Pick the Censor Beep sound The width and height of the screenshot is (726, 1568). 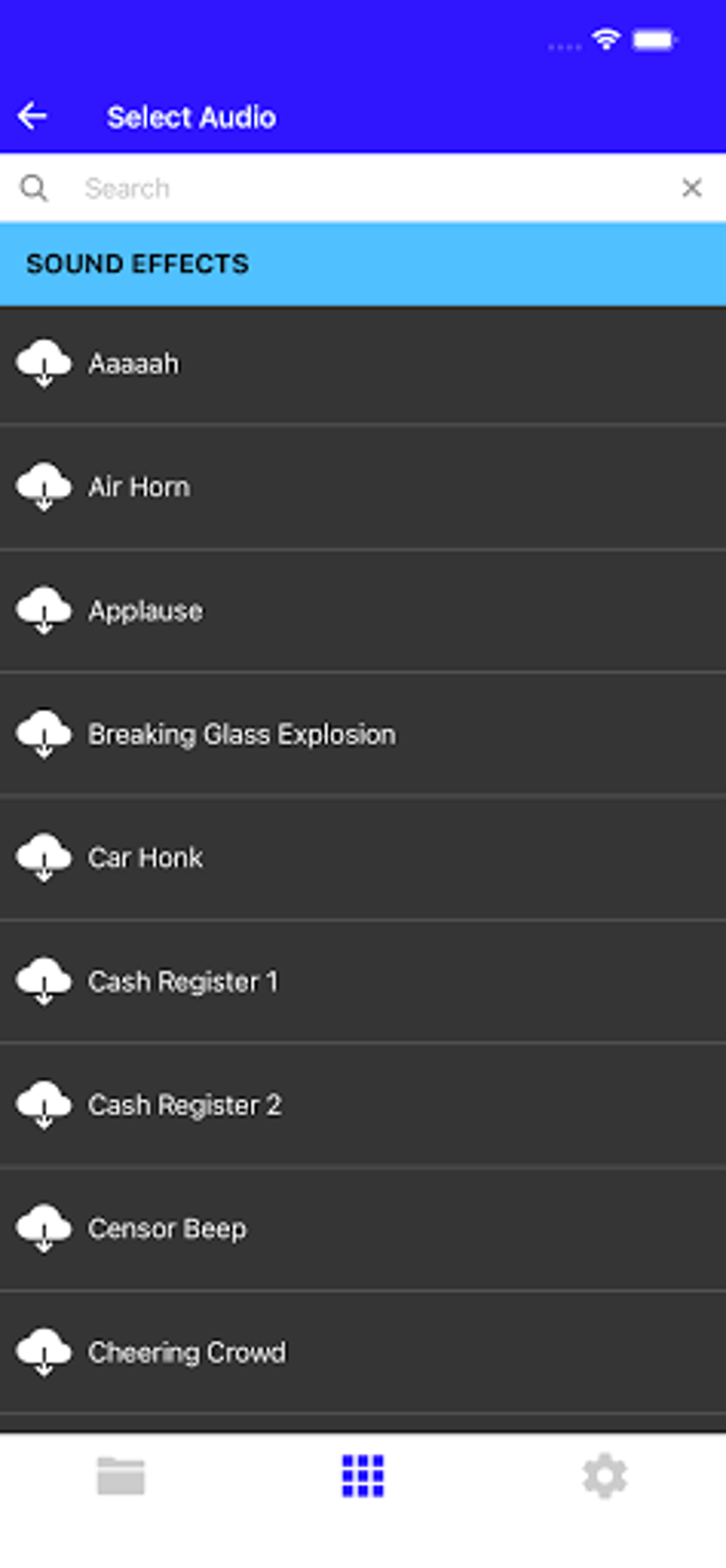click(x=167, y=1229)
